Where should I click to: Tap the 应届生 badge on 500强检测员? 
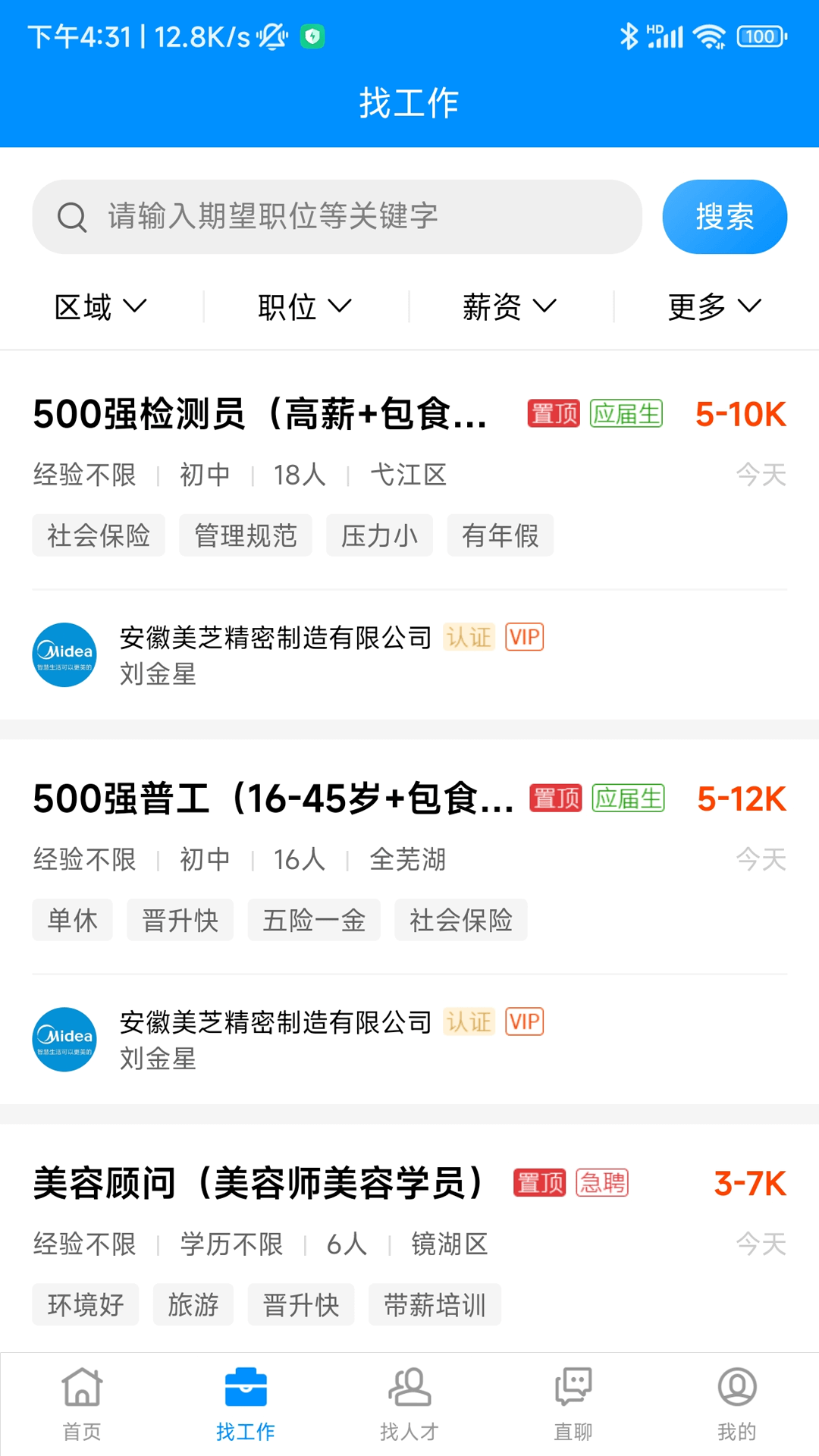click(628, 414)
